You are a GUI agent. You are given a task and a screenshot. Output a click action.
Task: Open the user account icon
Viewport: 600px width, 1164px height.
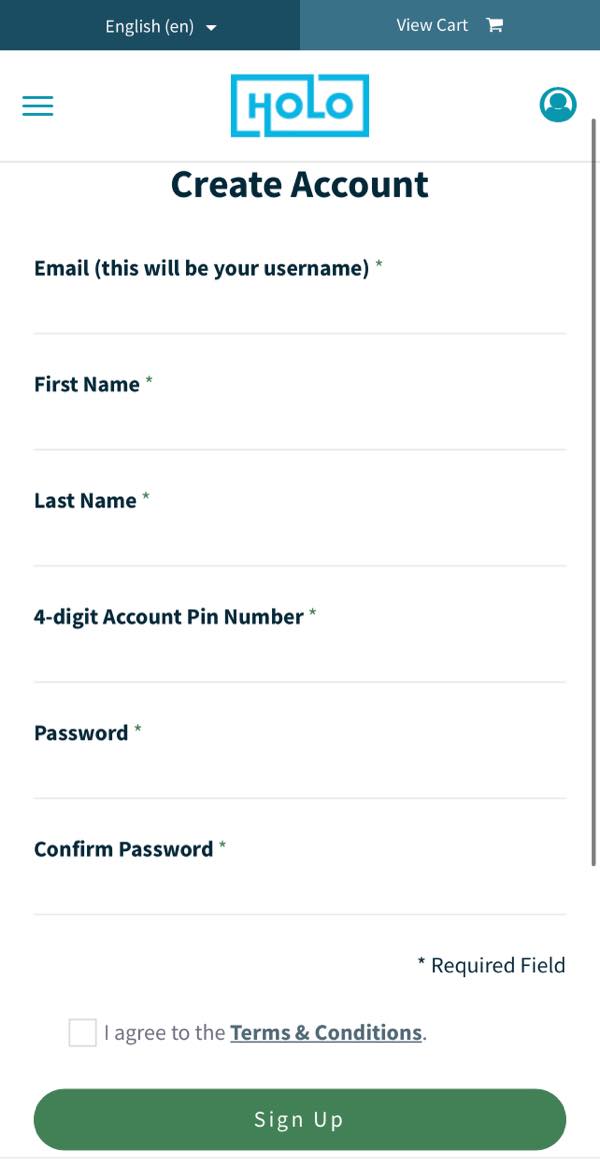tap(558, 105)
